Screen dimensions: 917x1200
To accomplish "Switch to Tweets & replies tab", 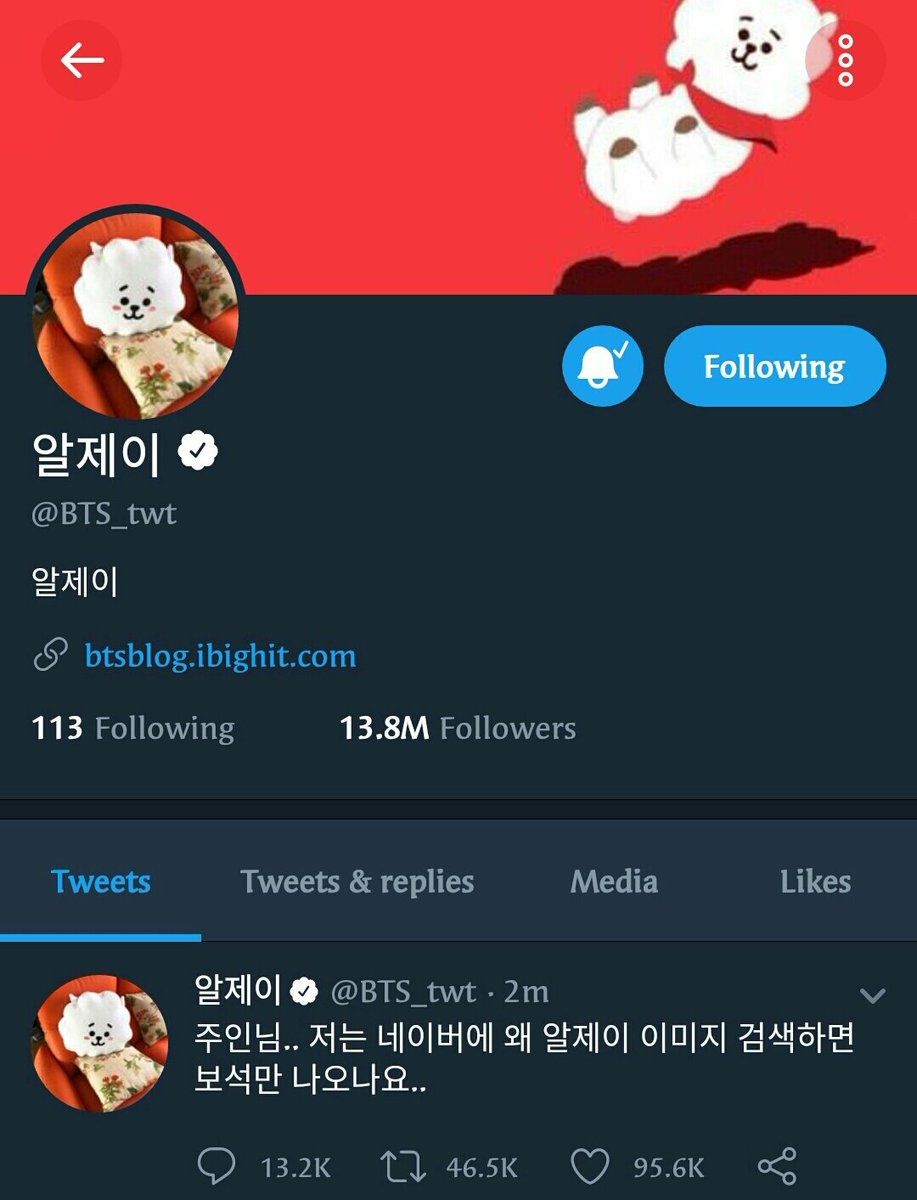I will click(x=357, y=882).
